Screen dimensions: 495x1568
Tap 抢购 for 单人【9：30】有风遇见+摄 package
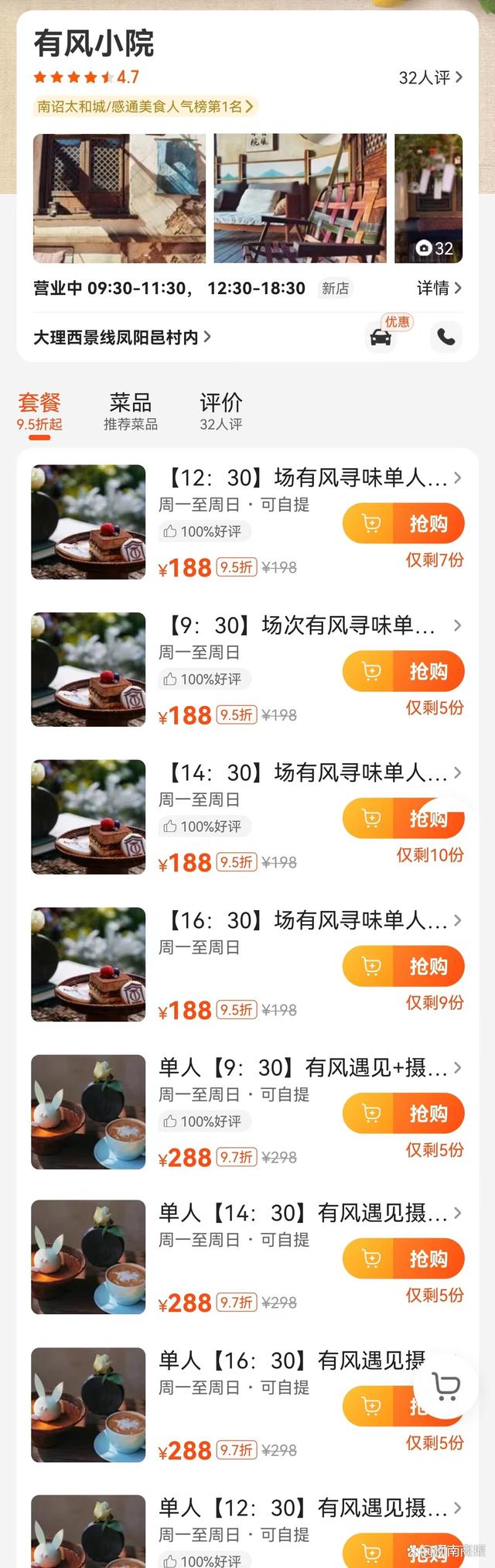click(x=428, y=1114)
